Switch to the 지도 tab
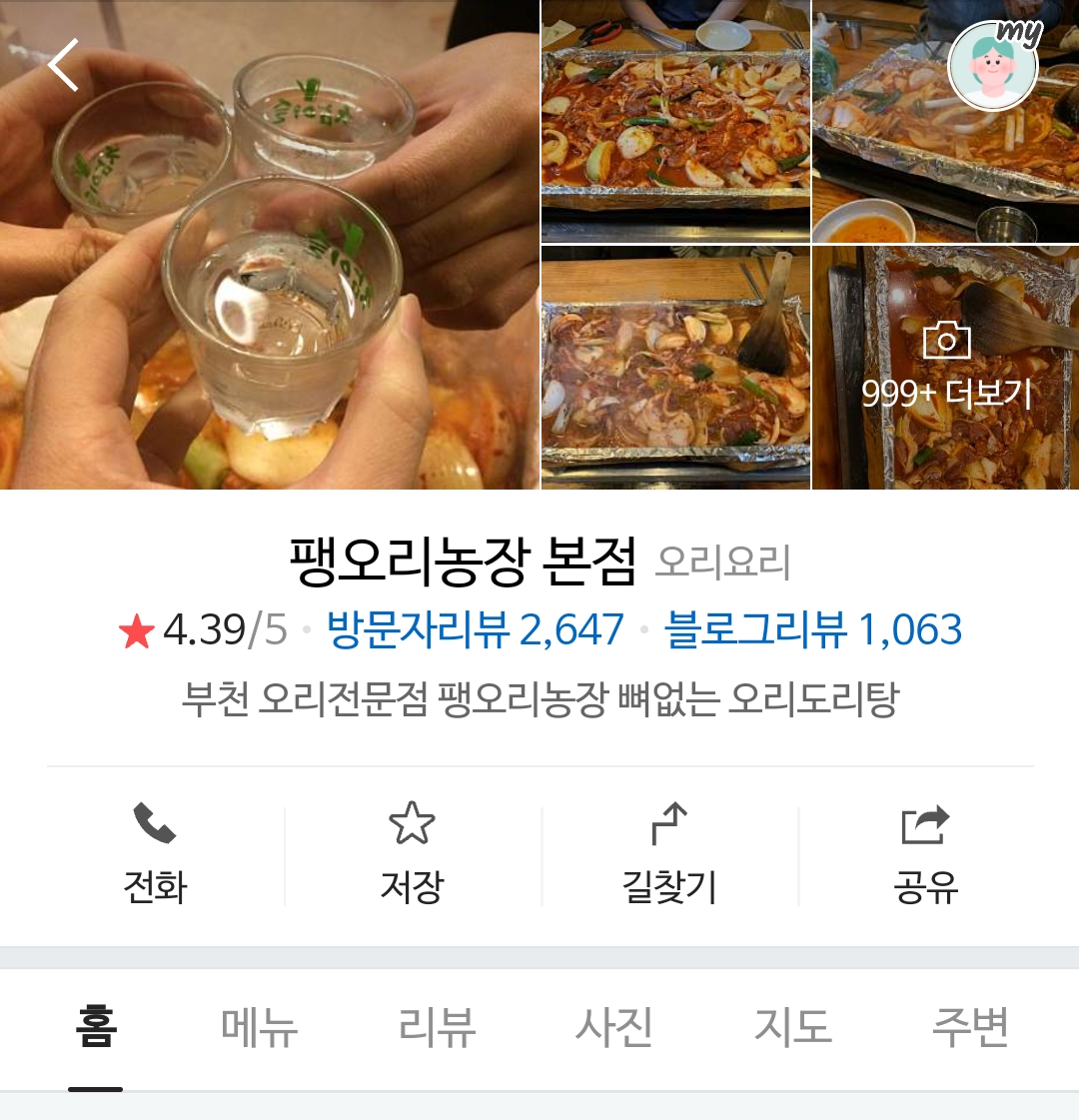The image size is (1079, 1120). point(792,1027)
